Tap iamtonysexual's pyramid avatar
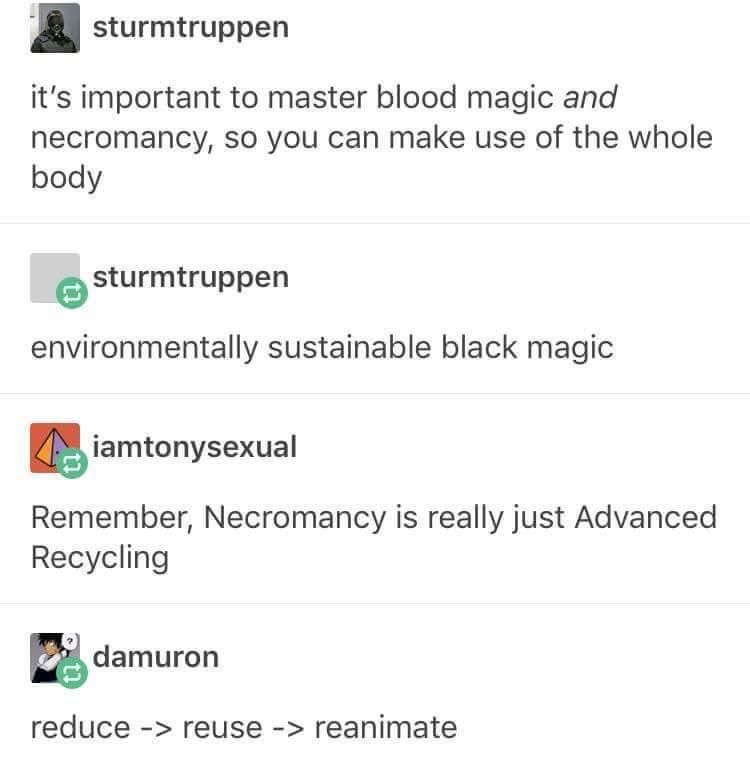Screen dimensions: 750x766 tap(52, 446)
